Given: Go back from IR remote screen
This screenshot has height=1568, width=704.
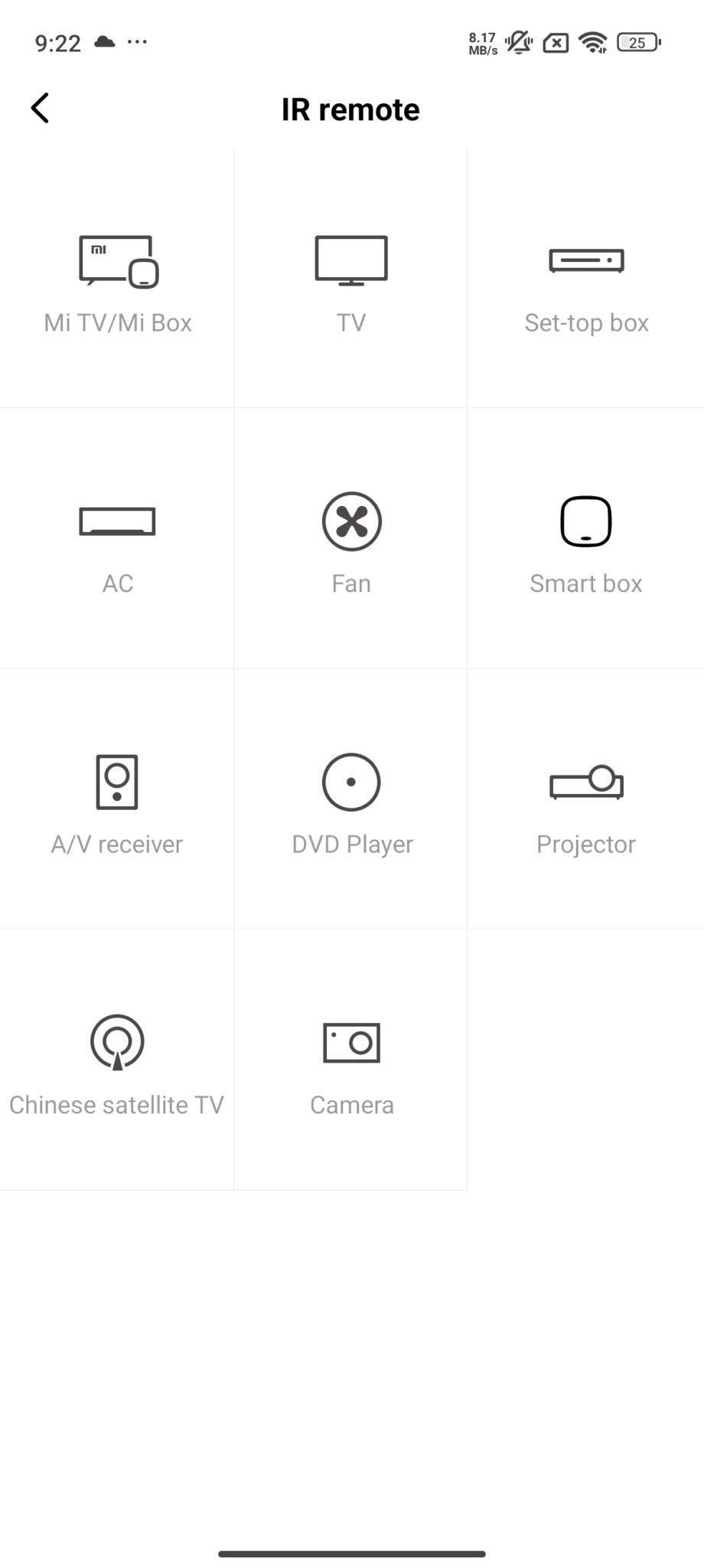Looking at the screenshot, I should [x=40, y=108].
